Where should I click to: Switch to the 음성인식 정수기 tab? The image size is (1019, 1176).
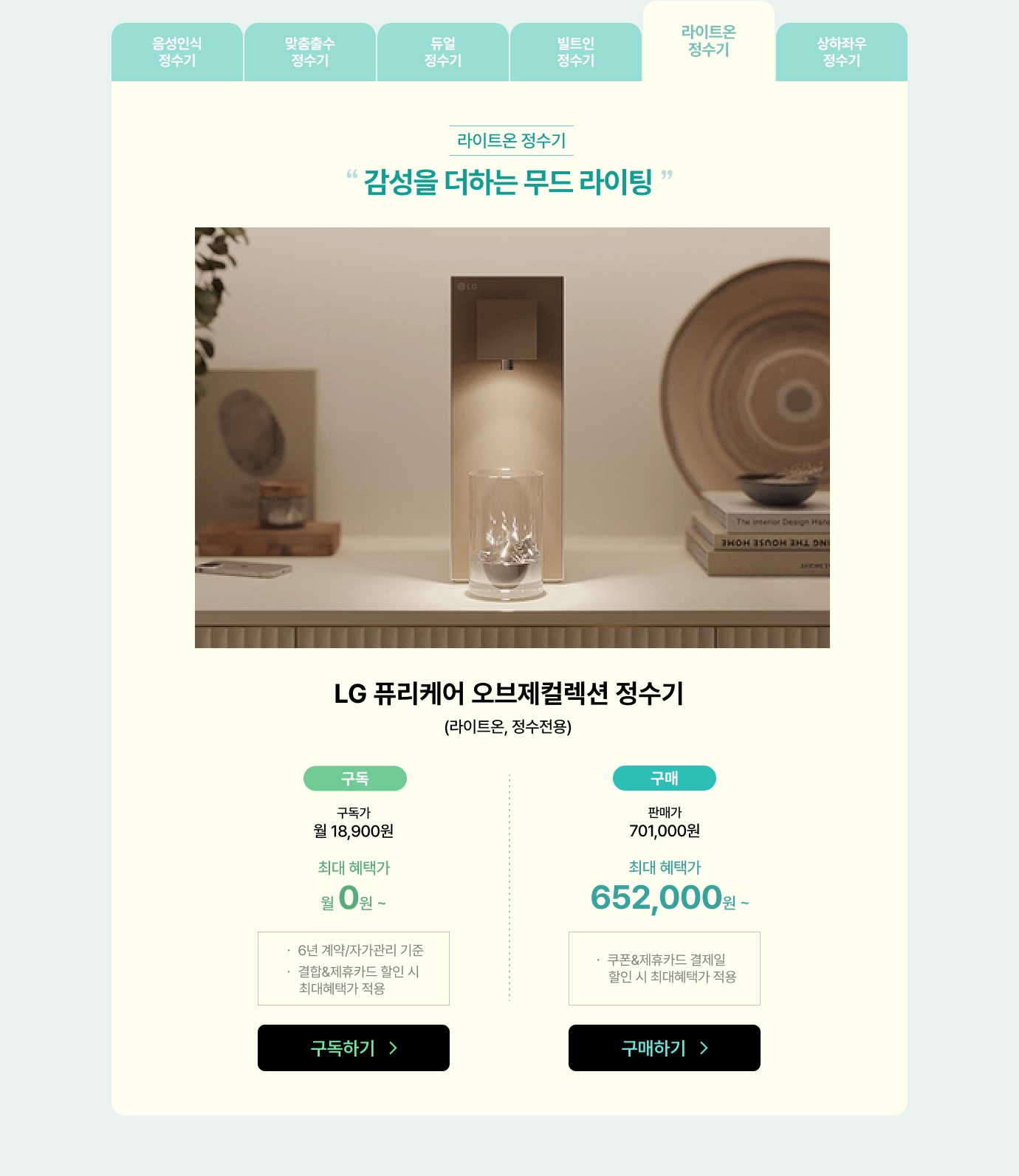[x=177, y=52]
